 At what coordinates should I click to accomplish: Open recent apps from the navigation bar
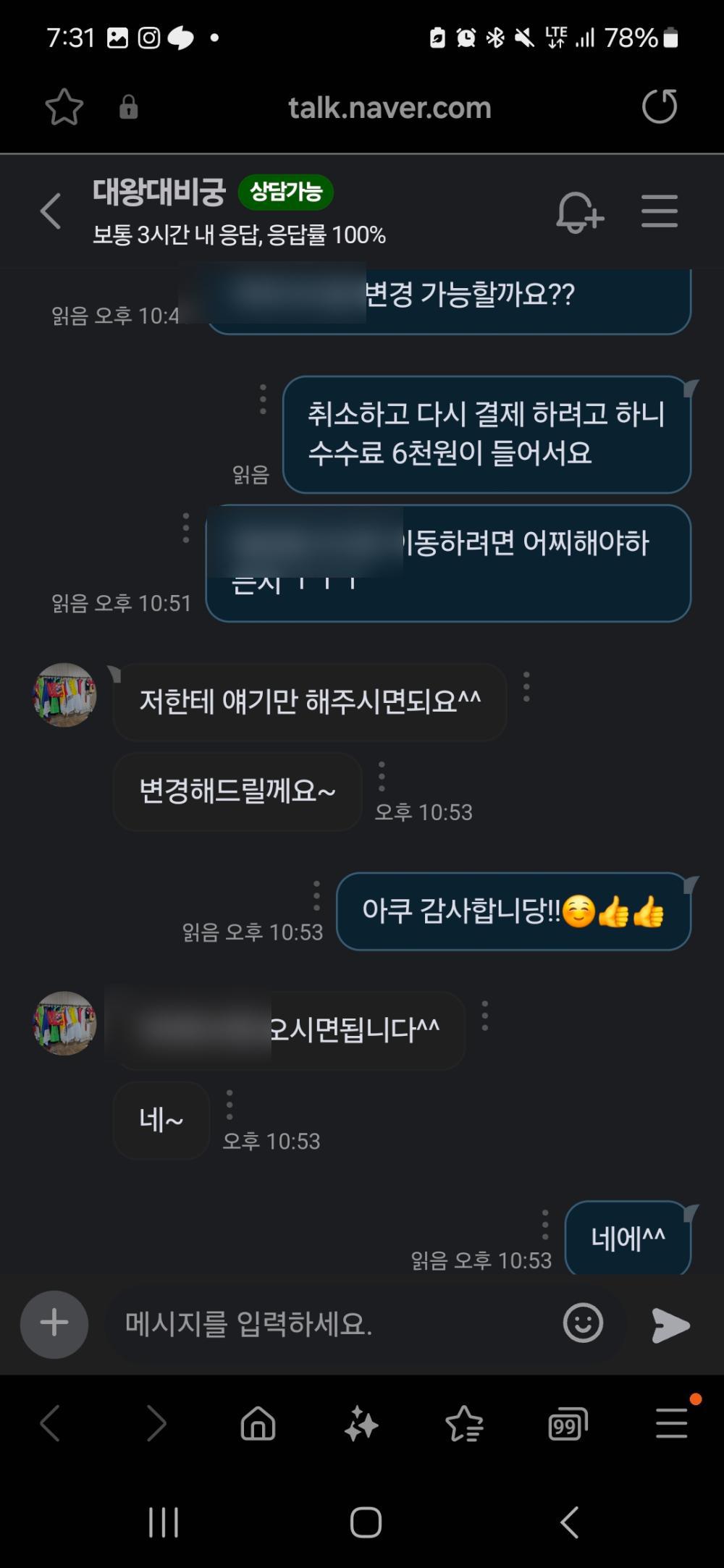[164, 1522]
